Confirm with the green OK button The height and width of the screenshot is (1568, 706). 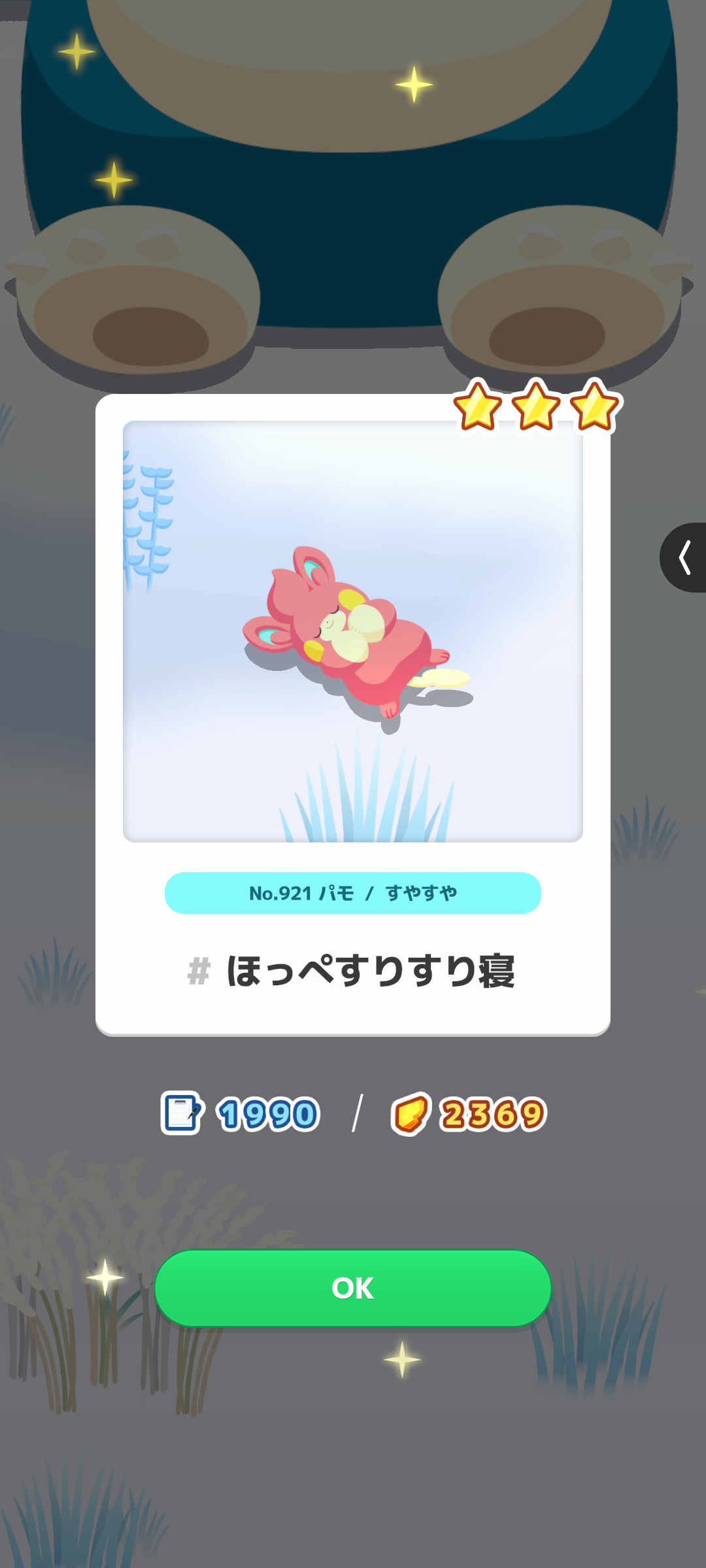coord(353,1288)
